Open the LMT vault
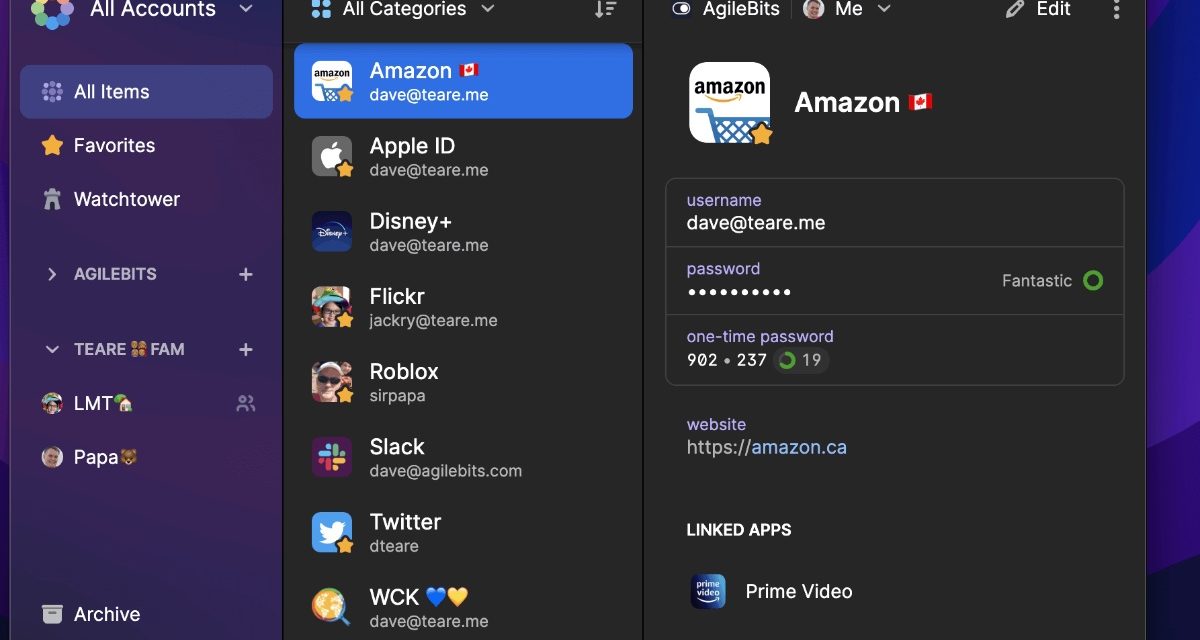The image size is (1200, 640). (95, 404)
